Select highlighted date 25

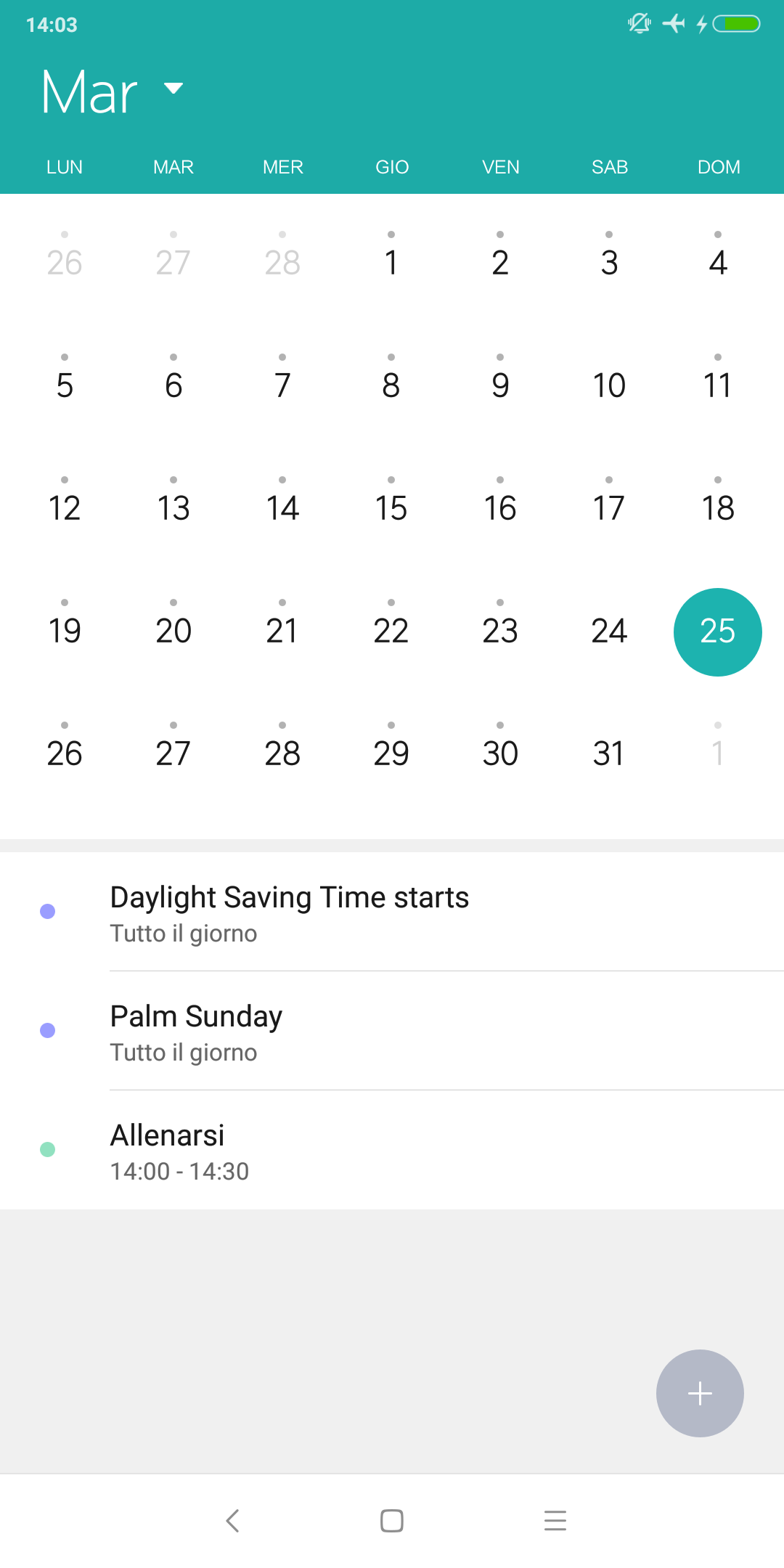point(718,632)
